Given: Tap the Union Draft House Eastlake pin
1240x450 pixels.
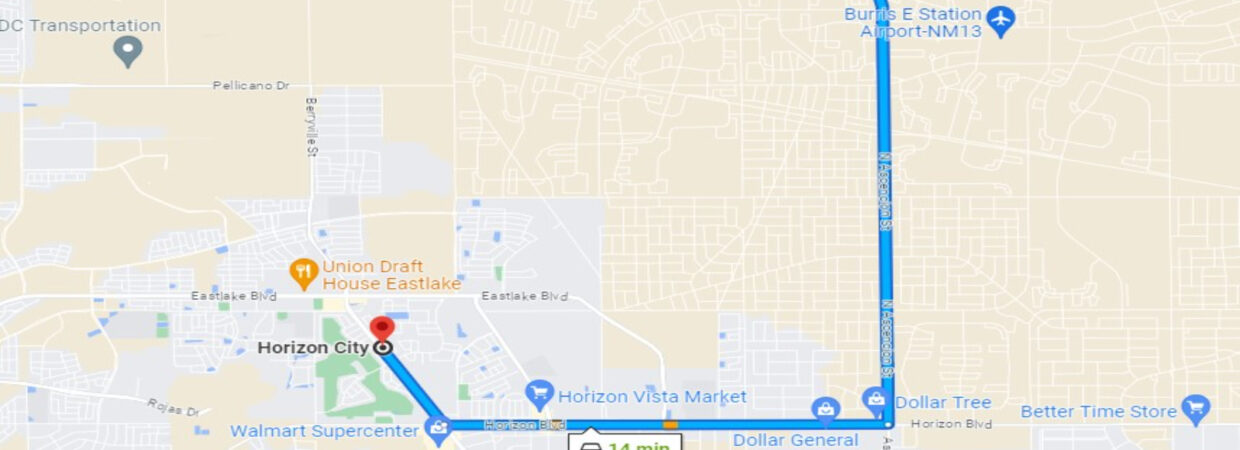Looking at the screenshot, I should point(303,272).
